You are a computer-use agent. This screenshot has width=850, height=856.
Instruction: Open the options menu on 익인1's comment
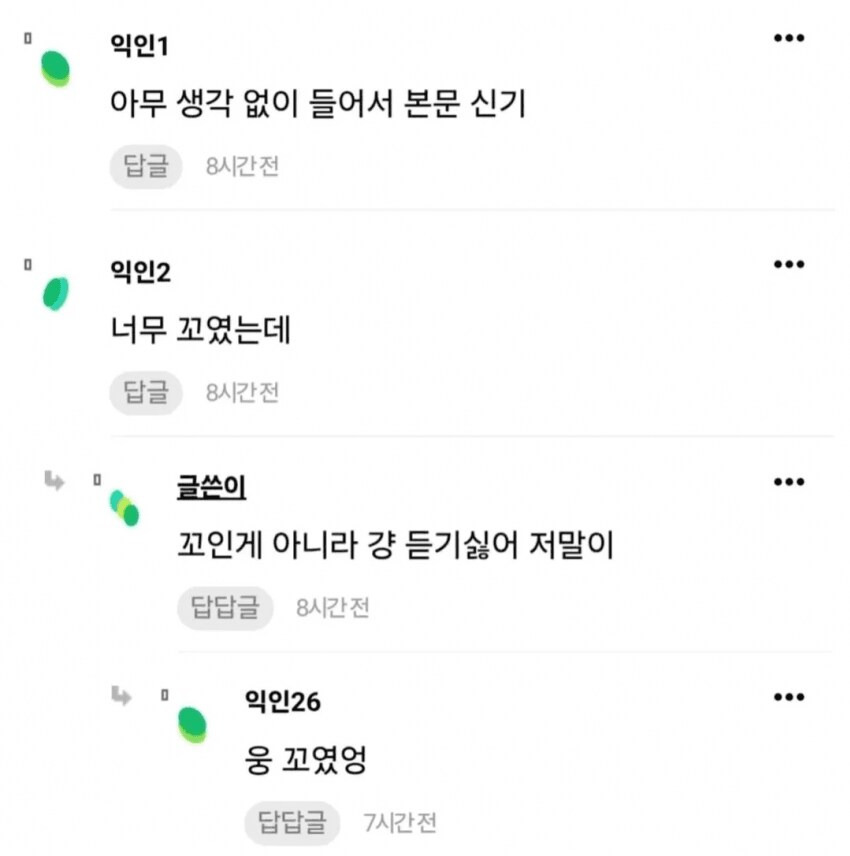pyautogui.click(x=791, y=37)
